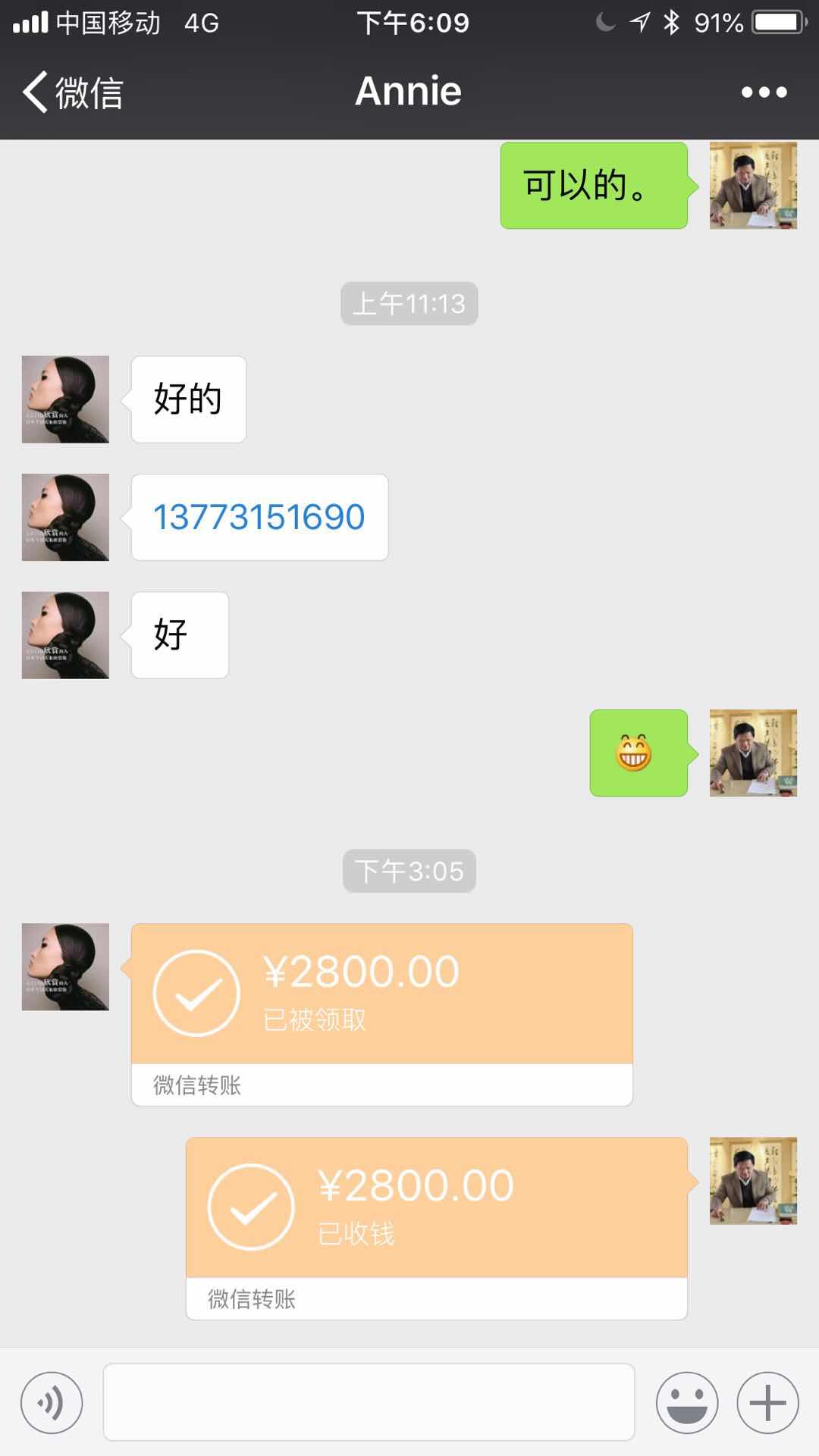This screenshot has height=1456, width=819.
Task: Open the emoji sticker panel
Action: coord(687,1403)
